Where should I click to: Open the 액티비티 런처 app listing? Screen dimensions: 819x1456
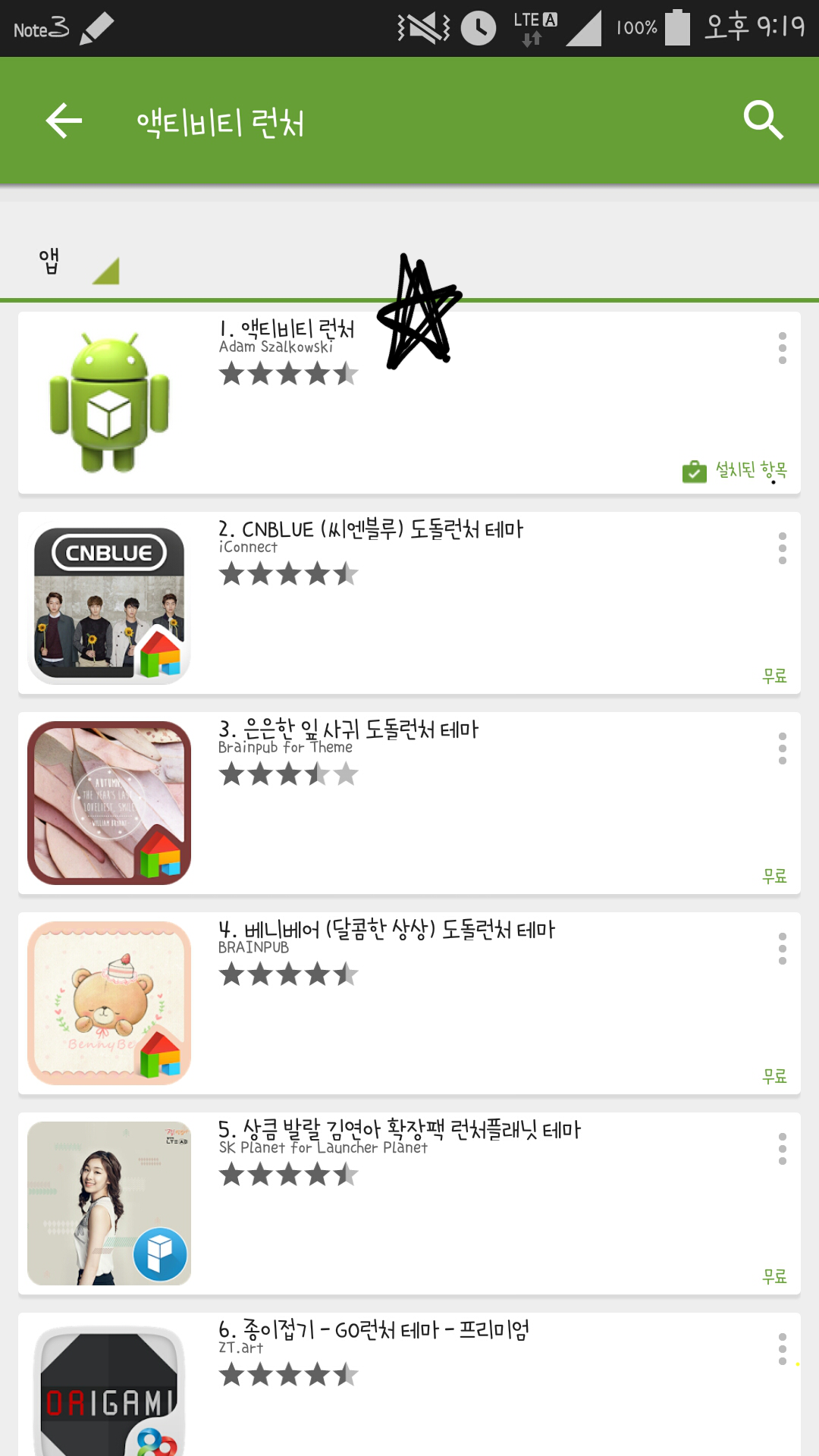pyautogui.click(x=409, y=403)
